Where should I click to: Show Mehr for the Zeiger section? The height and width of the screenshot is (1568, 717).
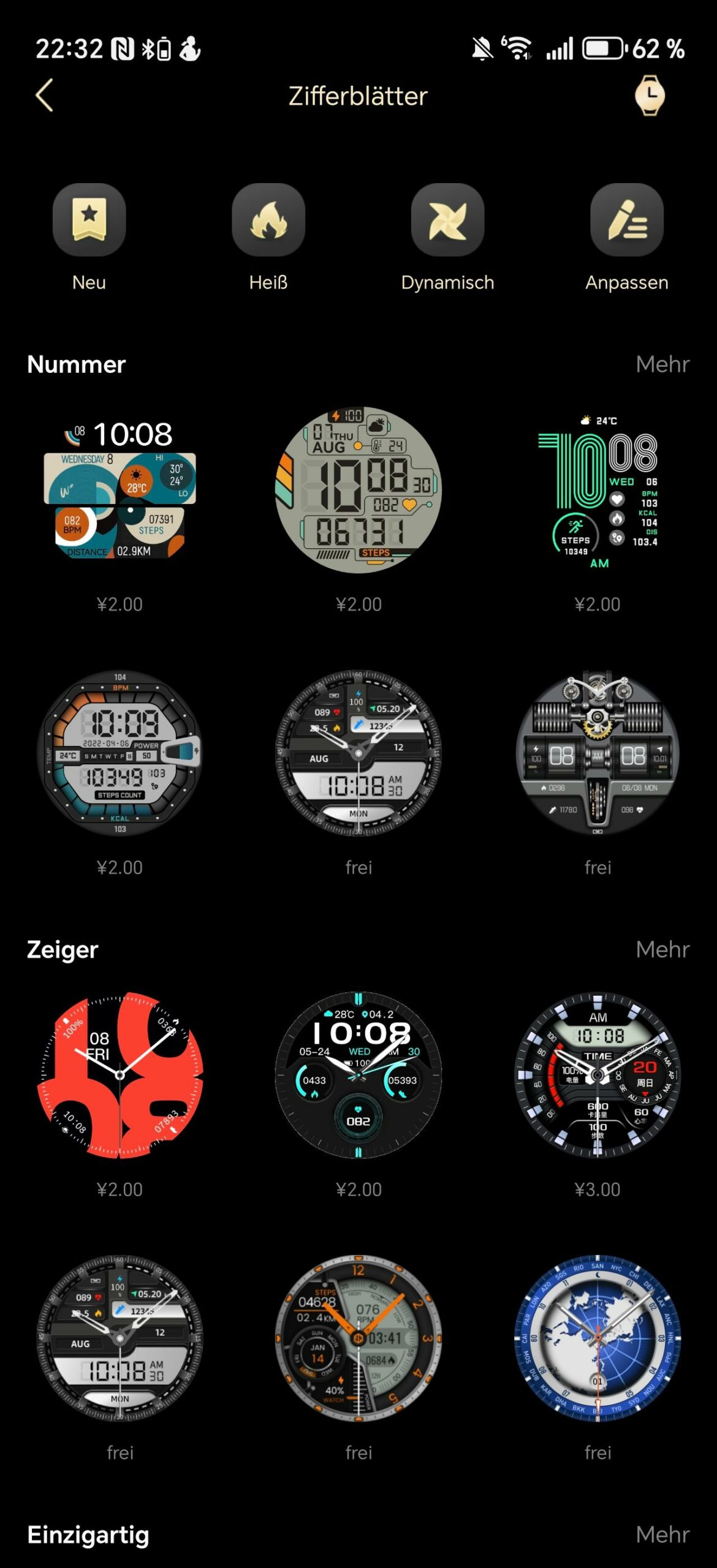click(x=662, y=949)
